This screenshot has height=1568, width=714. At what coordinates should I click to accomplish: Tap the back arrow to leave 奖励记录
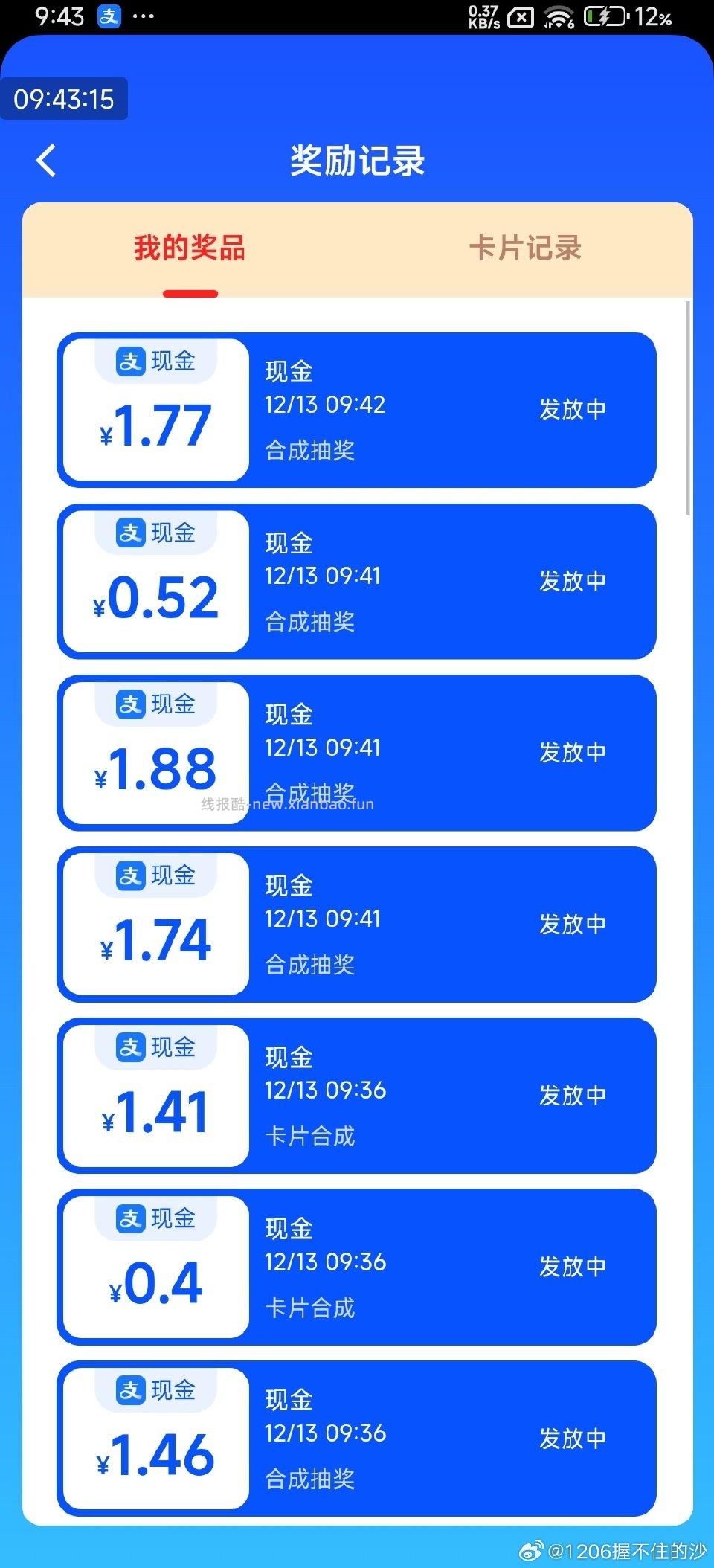tap(47, 160)
